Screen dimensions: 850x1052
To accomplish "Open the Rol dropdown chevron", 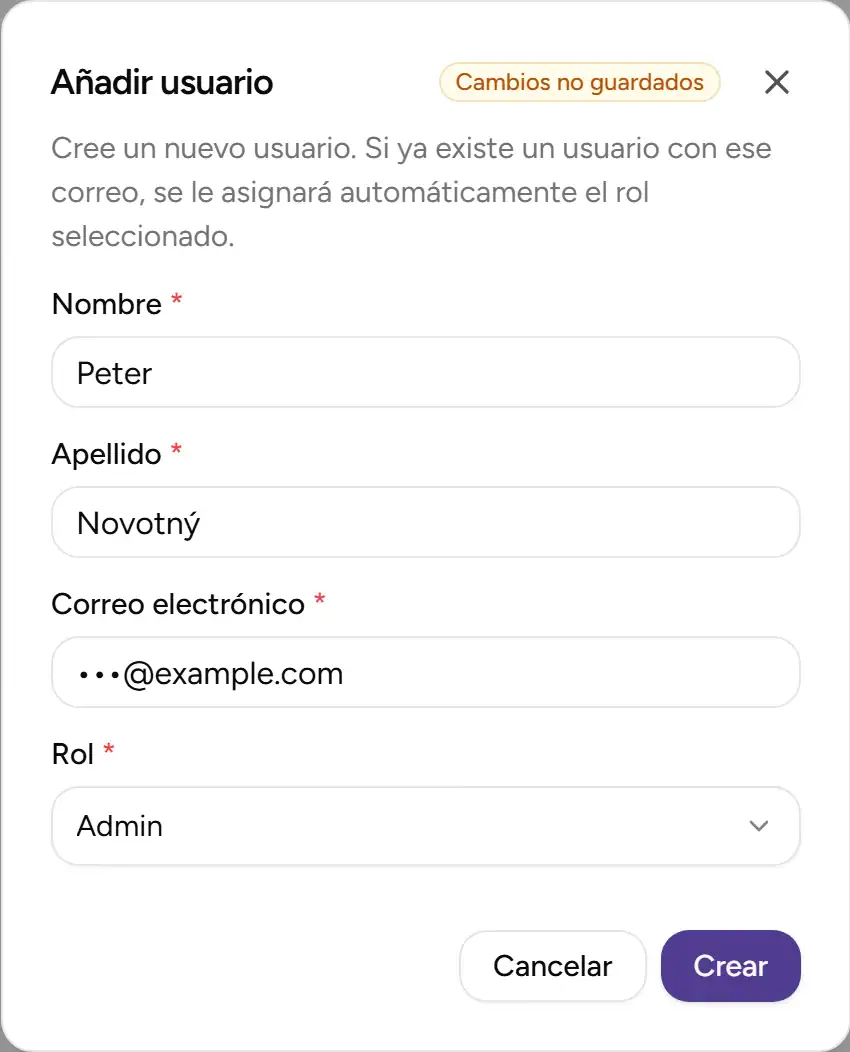I will coord(759,826).
